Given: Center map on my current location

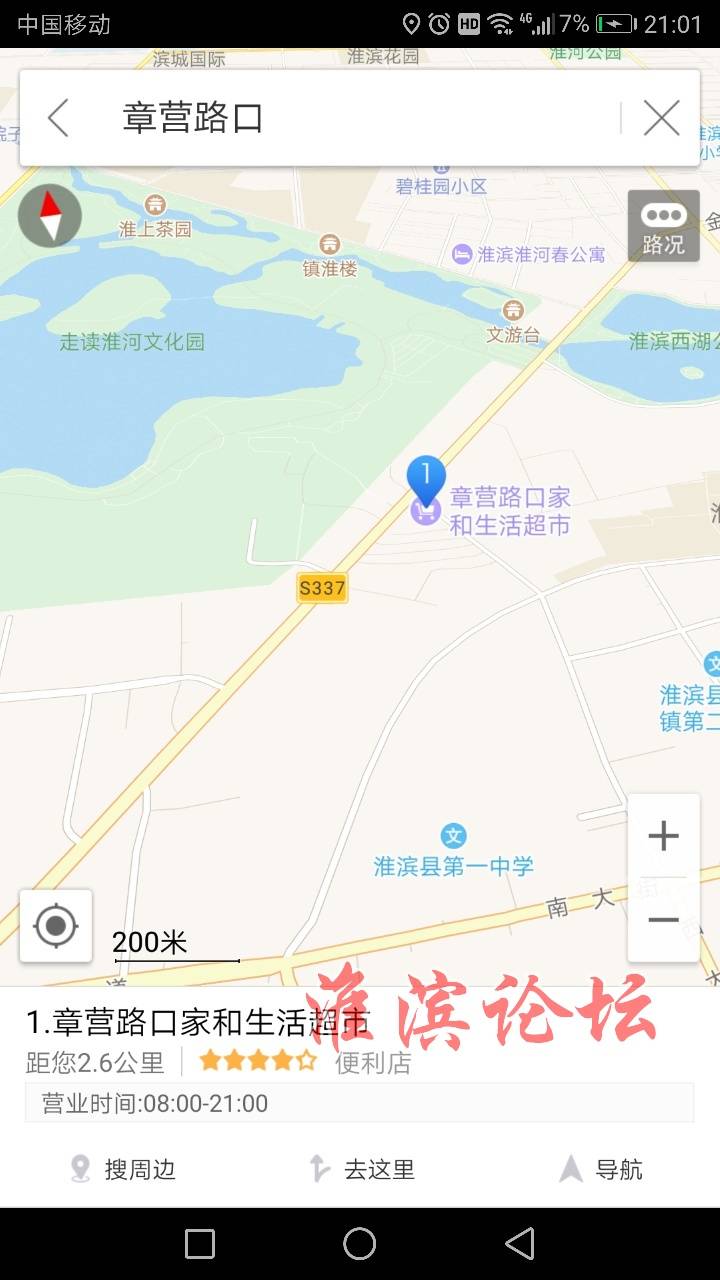Looking at the screenshot, I should (56, 926).
